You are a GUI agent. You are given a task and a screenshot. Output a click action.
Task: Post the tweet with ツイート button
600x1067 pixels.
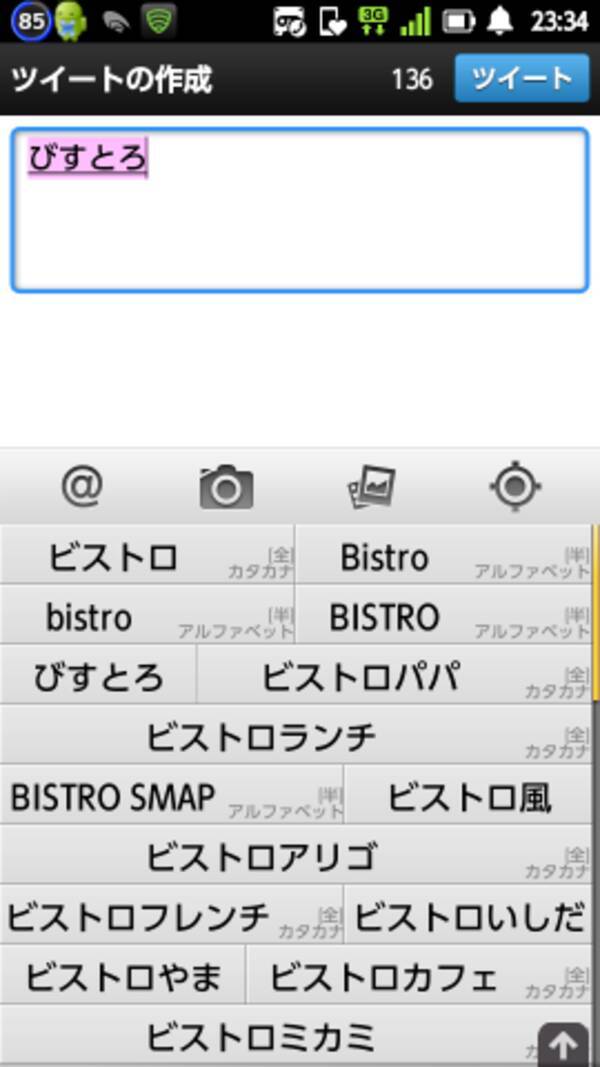(x=521, y=78)
